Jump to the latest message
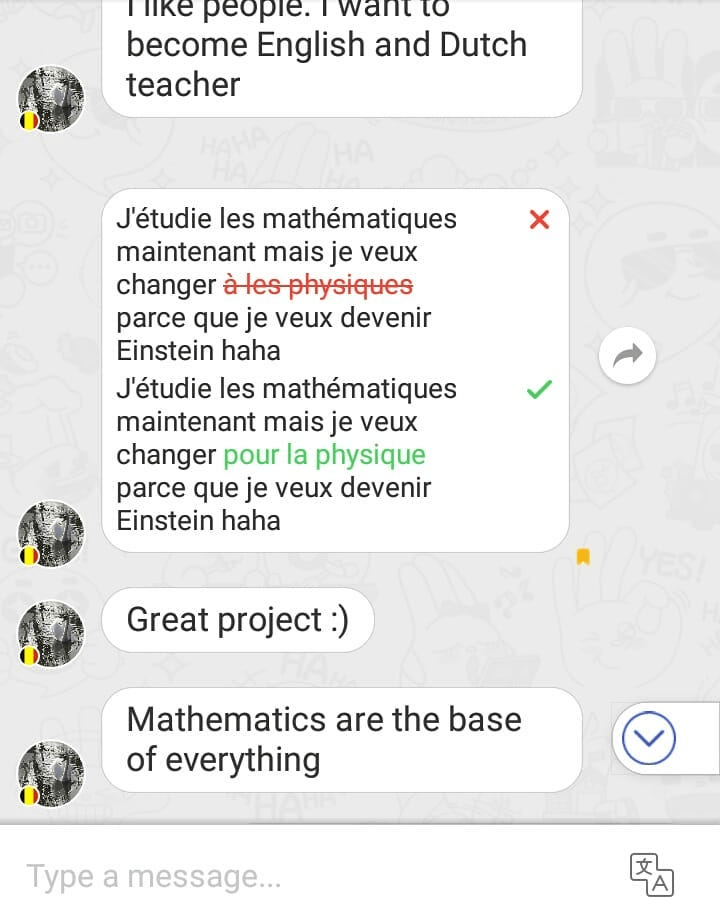 click(648, 740)
